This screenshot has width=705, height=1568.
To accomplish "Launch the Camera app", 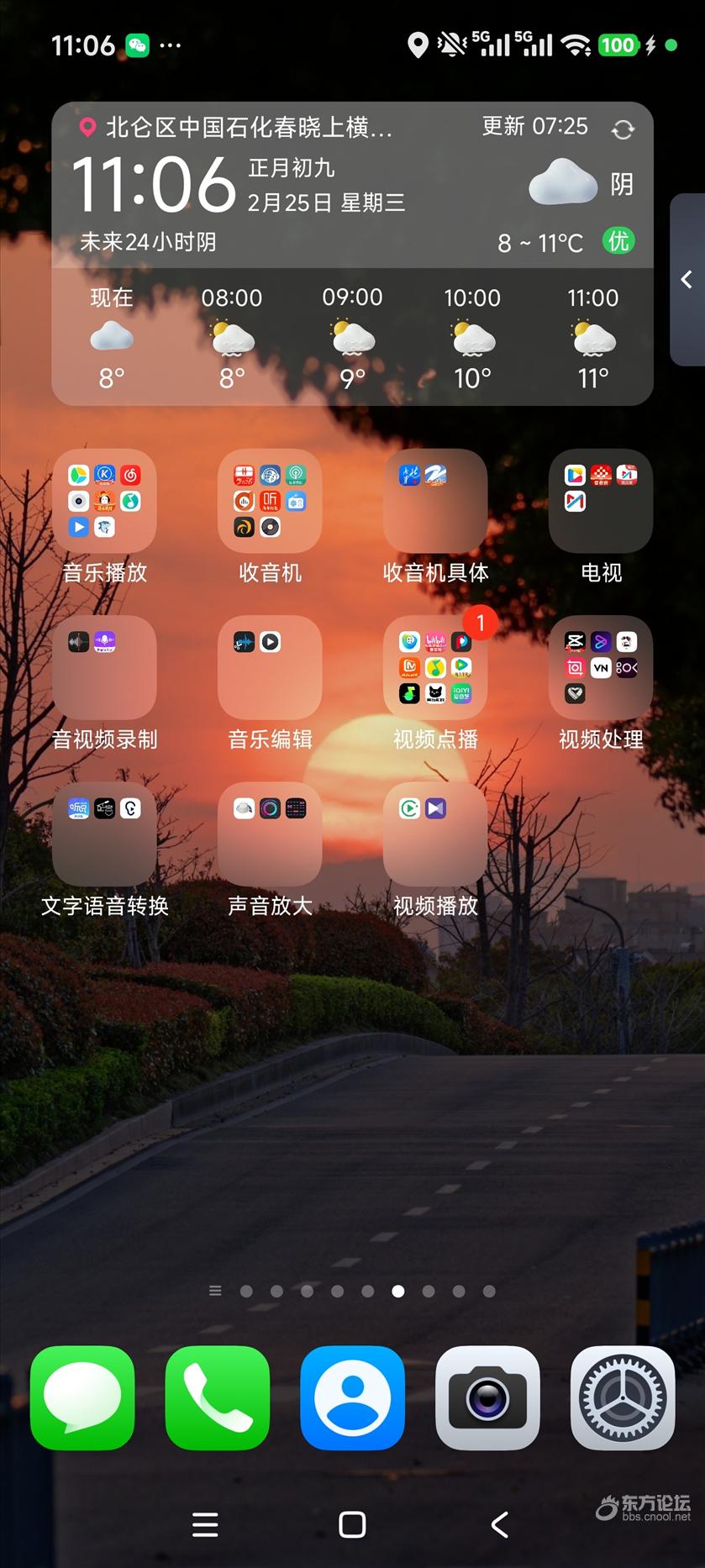I will [487, 1397].
